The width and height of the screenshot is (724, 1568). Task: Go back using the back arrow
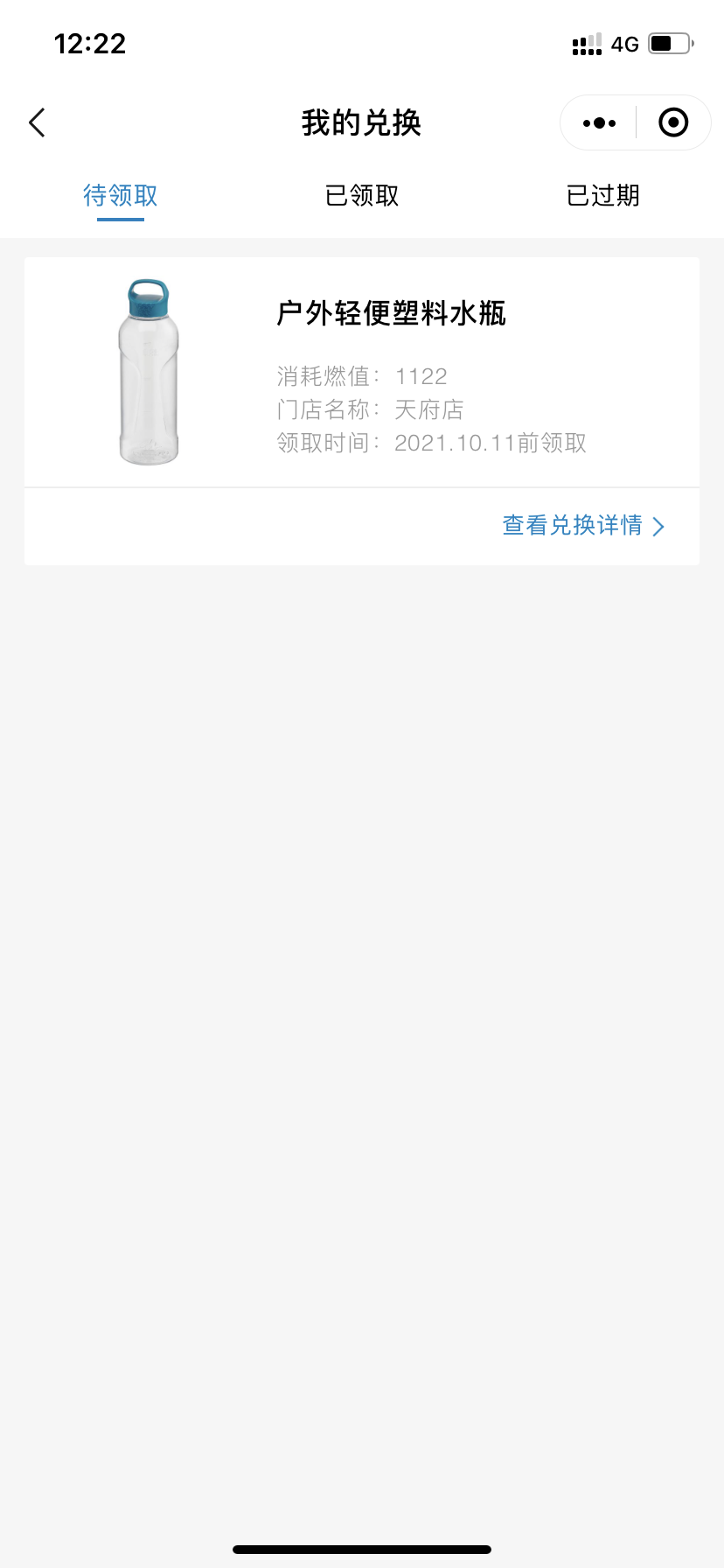click(x=37, y=122)
